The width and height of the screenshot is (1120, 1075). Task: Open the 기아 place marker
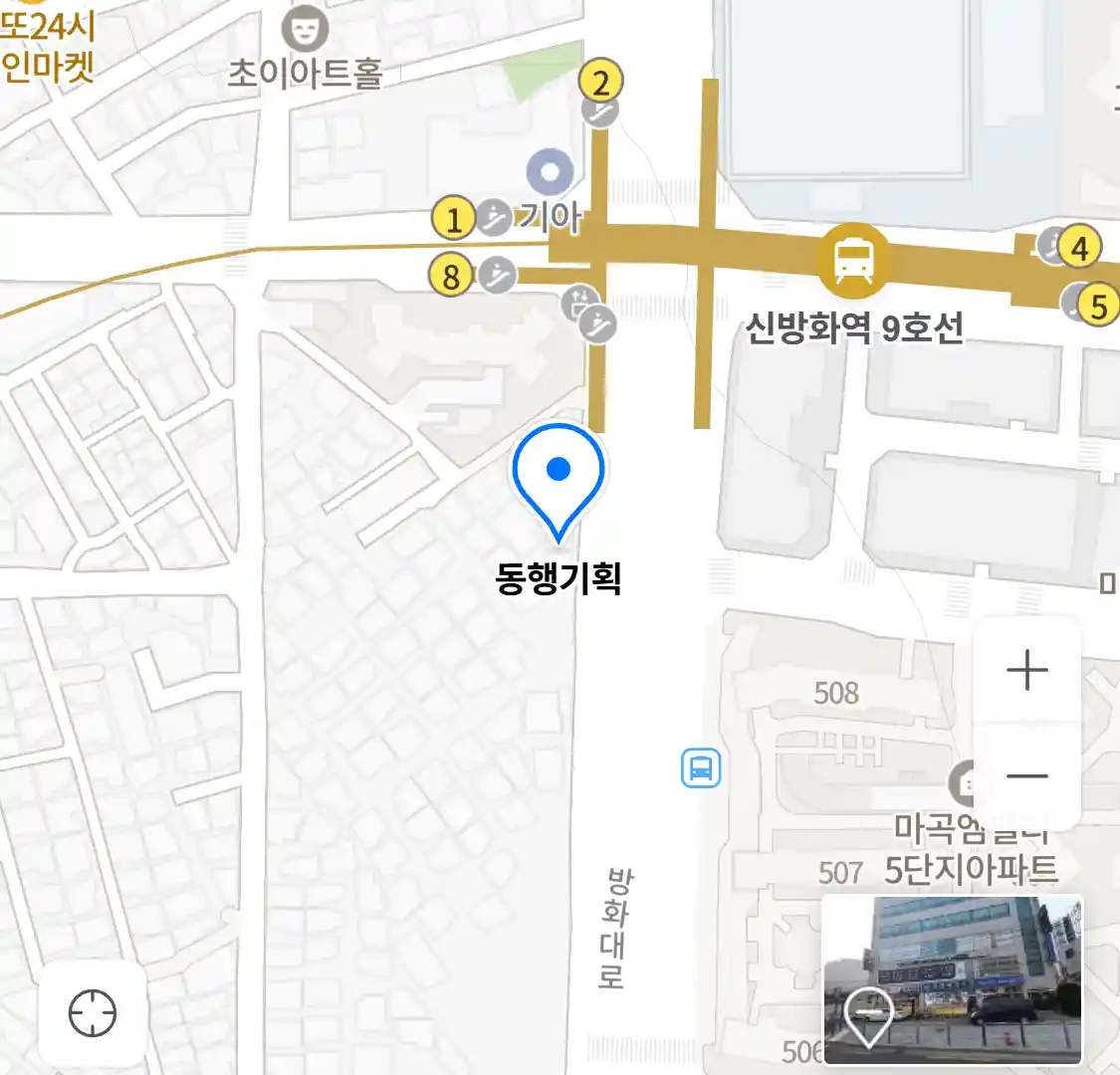pyautogui.click(x=550, y=173)
